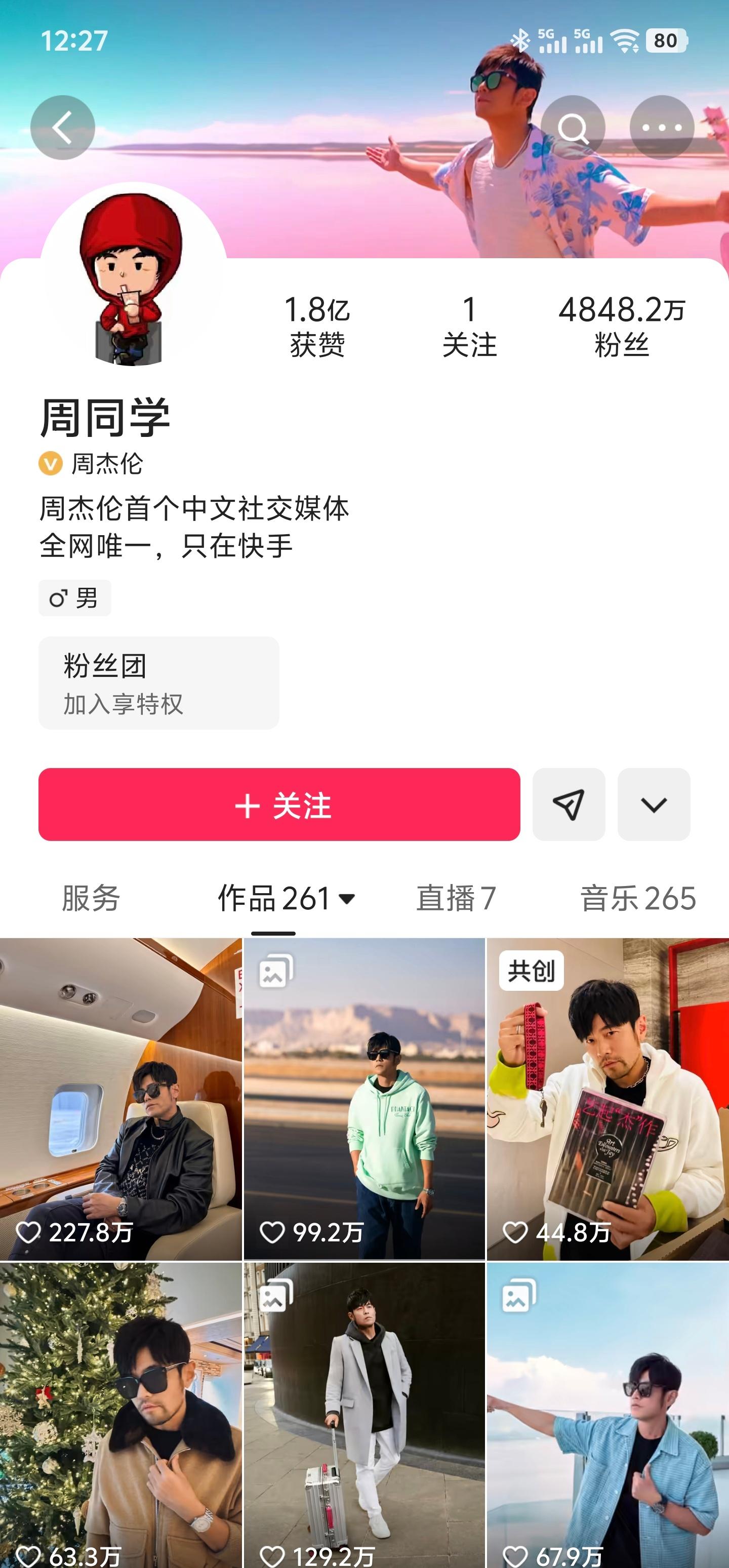This screenshot has height=1568, width=729.
Task: Go back using the arrow icon
Action: 63,128
